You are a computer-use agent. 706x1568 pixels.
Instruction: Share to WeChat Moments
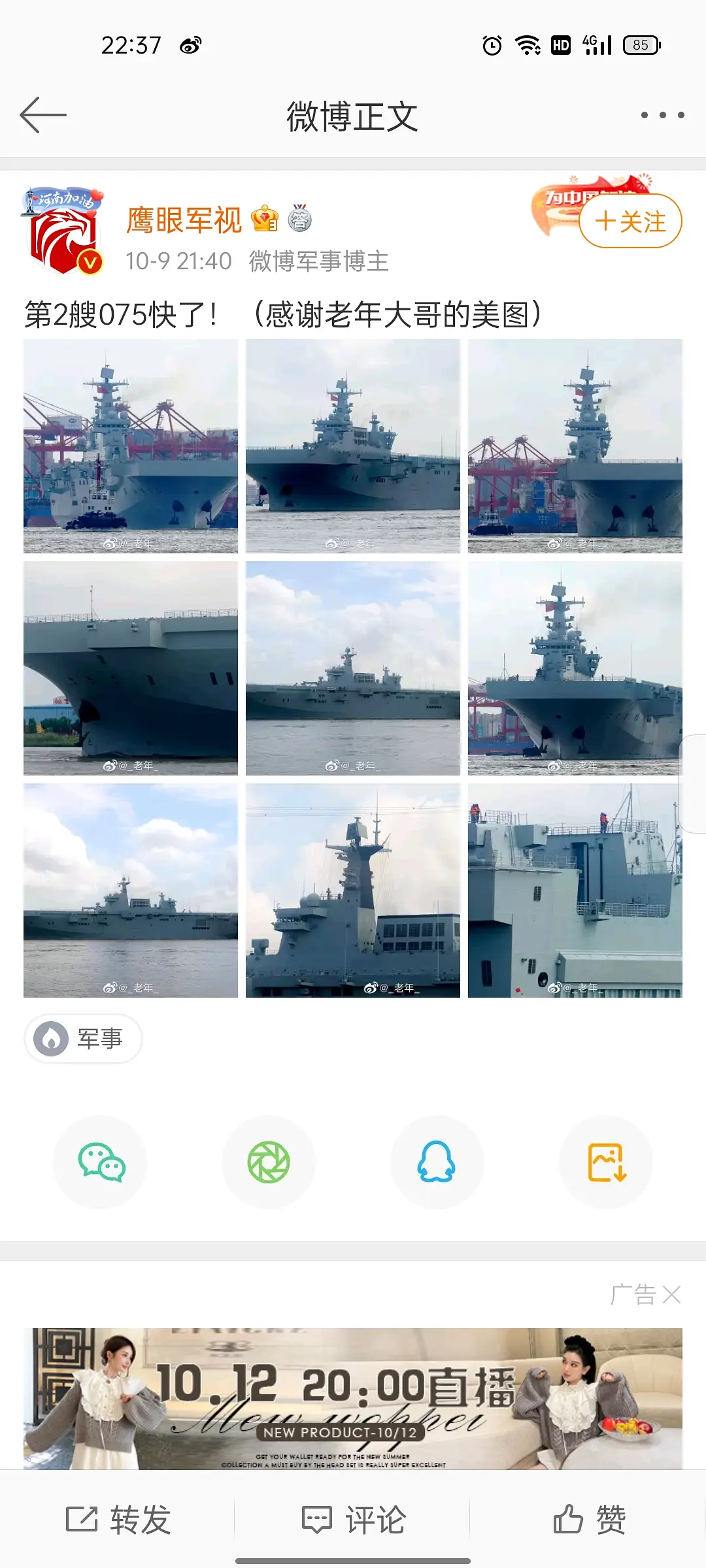point(269,1162)
